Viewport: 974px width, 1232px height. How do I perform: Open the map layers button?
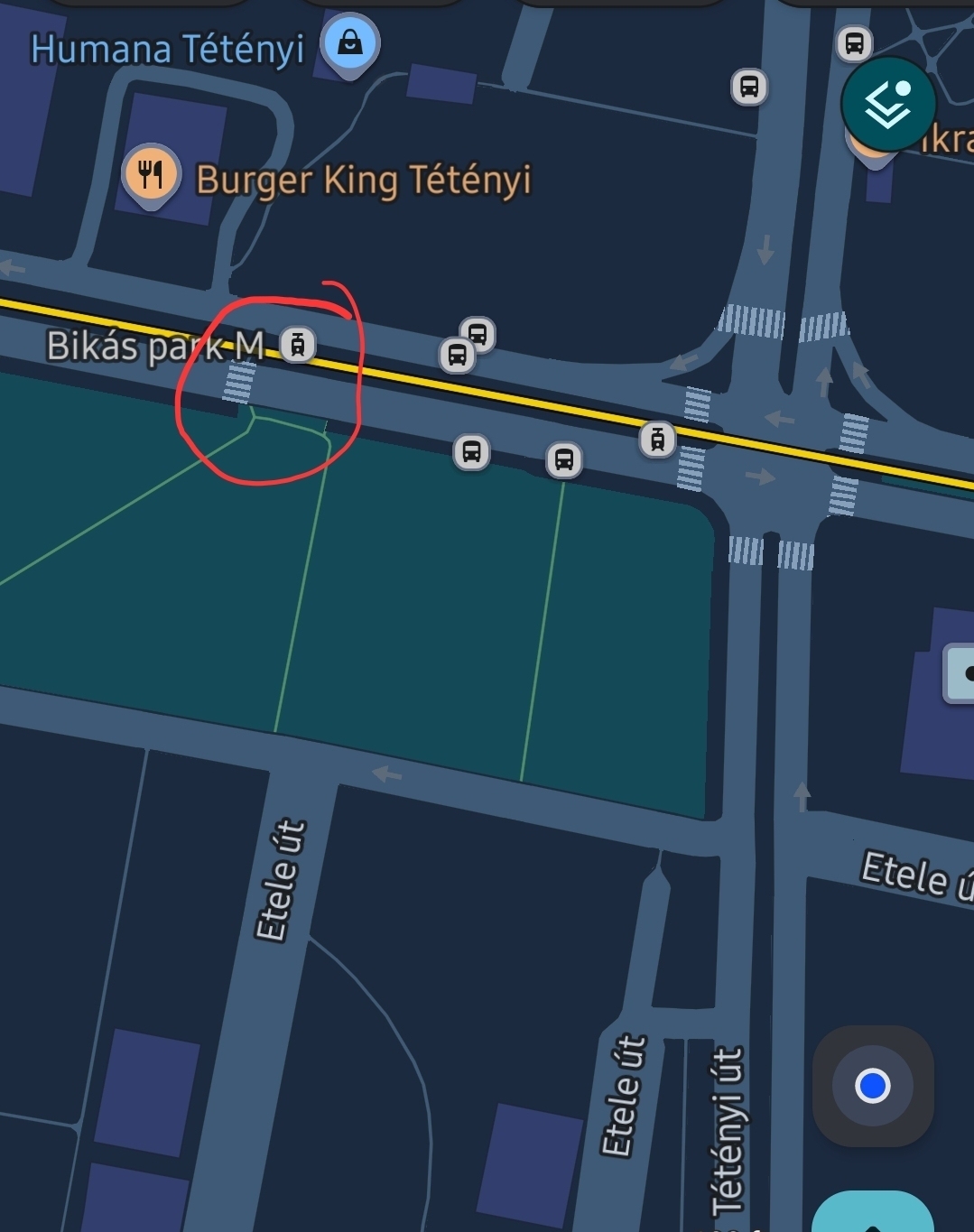click(x=888, y=105)
